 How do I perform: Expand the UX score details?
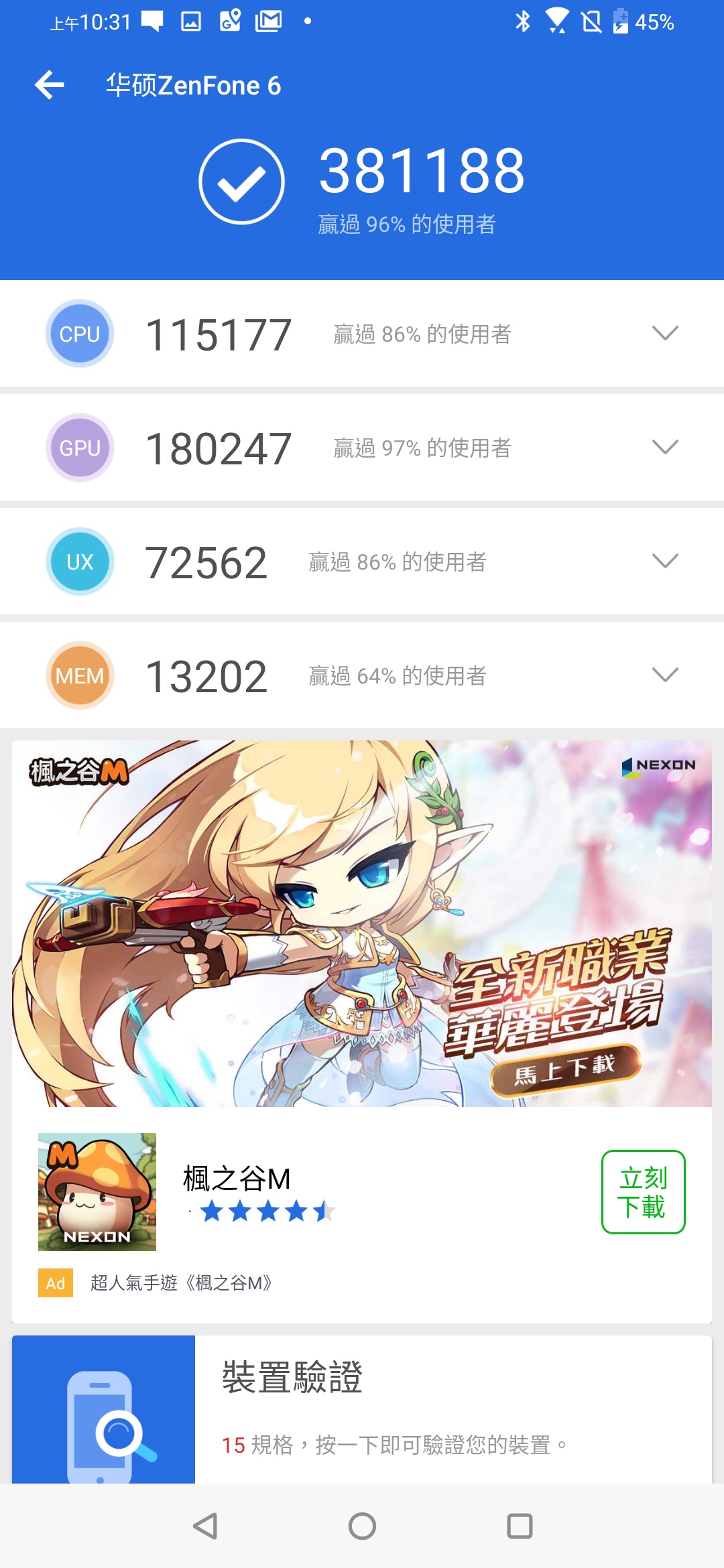[x=664, y=561]
